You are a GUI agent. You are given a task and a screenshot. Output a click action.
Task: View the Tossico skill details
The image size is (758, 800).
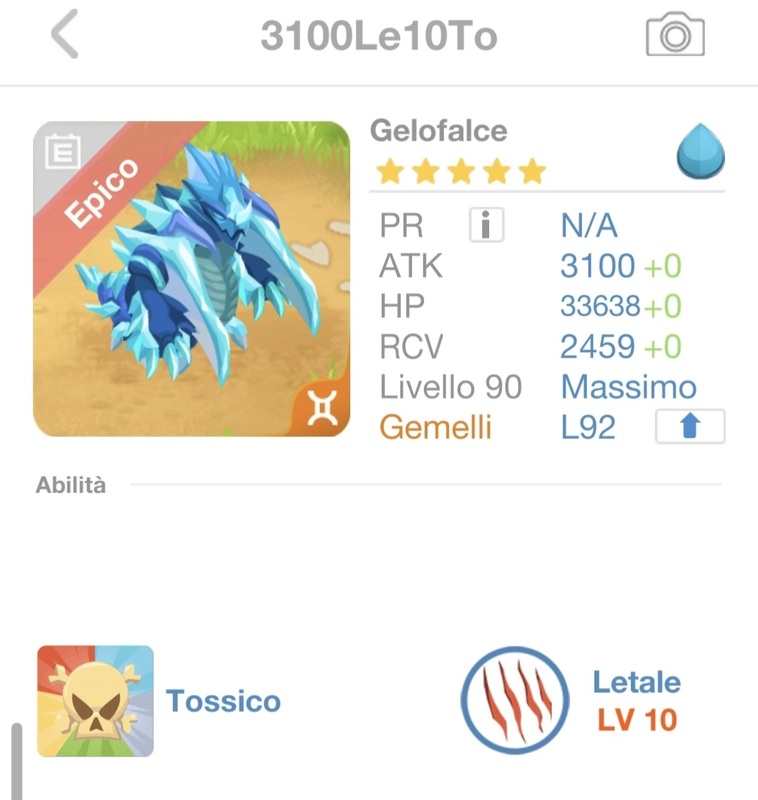(96, 701)
